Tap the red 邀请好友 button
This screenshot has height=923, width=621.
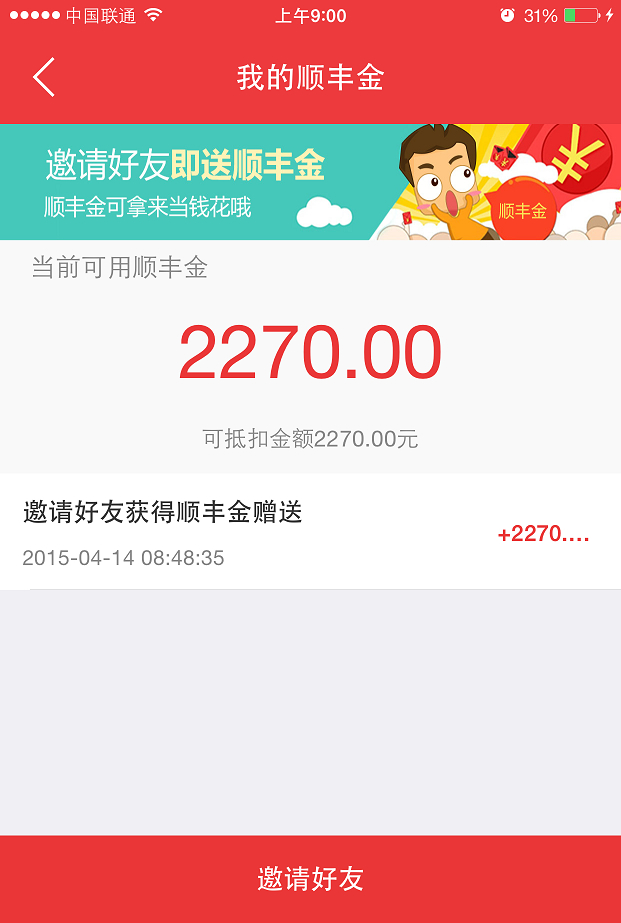coord(310,879)
